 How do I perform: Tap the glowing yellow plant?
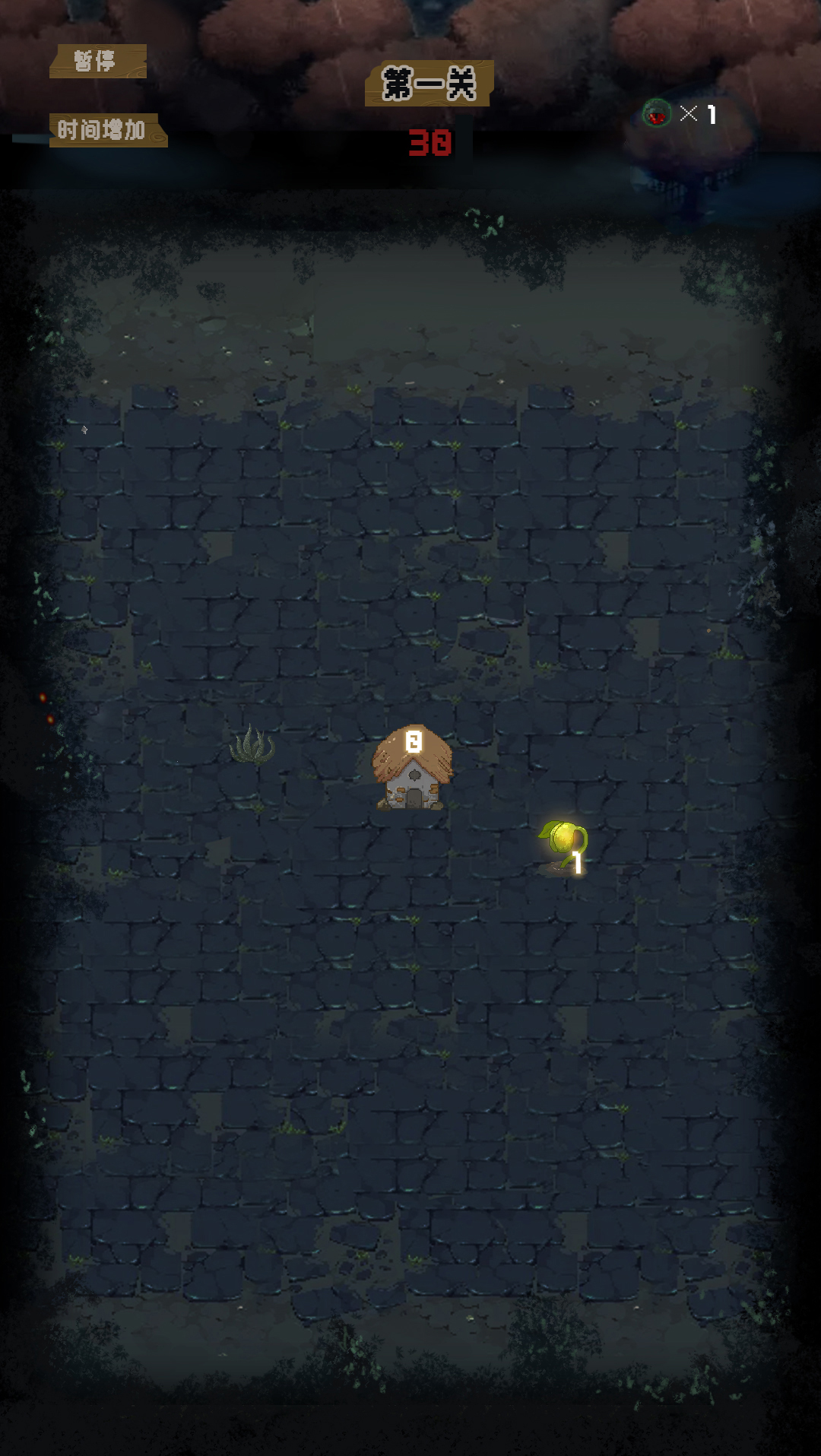tap(564, 841)
